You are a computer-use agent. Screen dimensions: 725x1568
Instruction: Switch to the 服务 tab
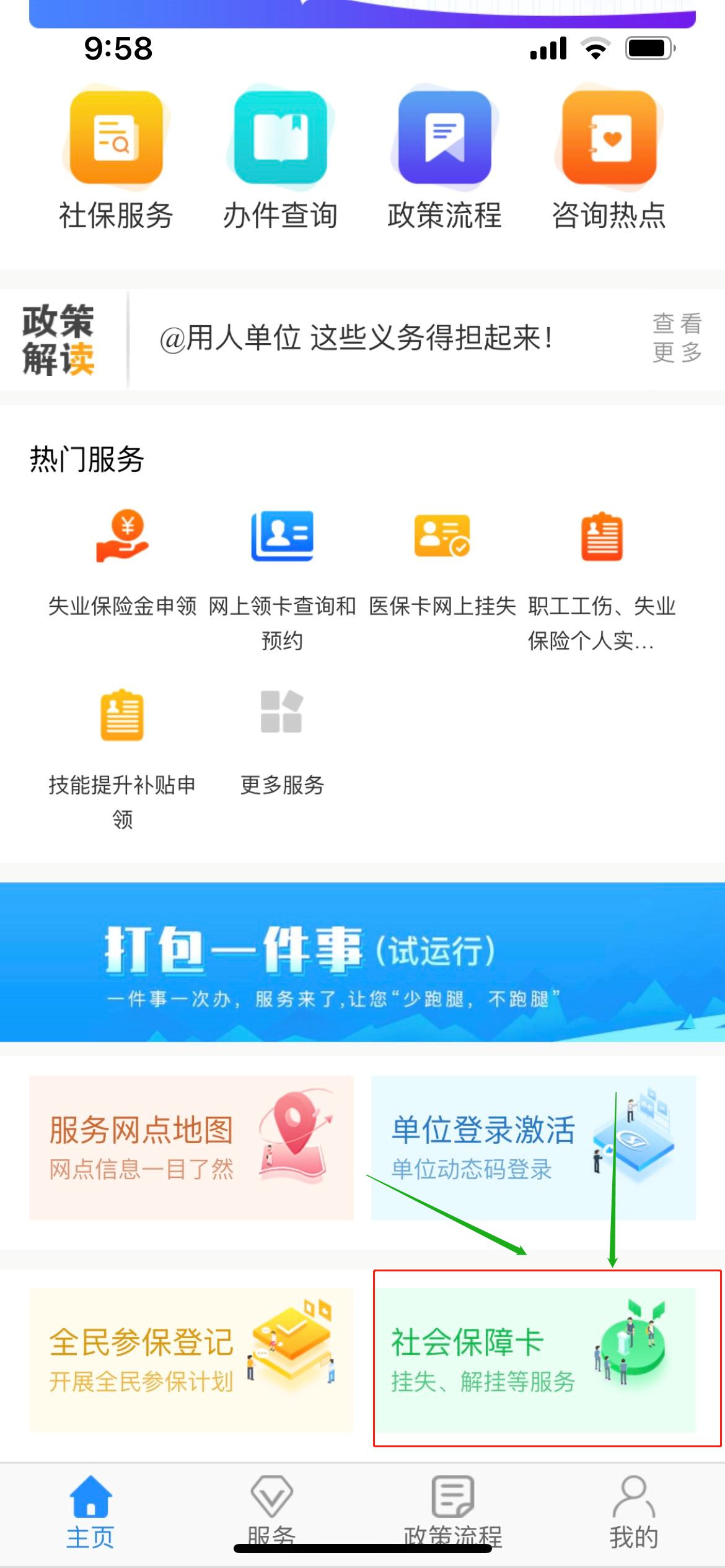pyautogui.click(x=271, y=1507)
